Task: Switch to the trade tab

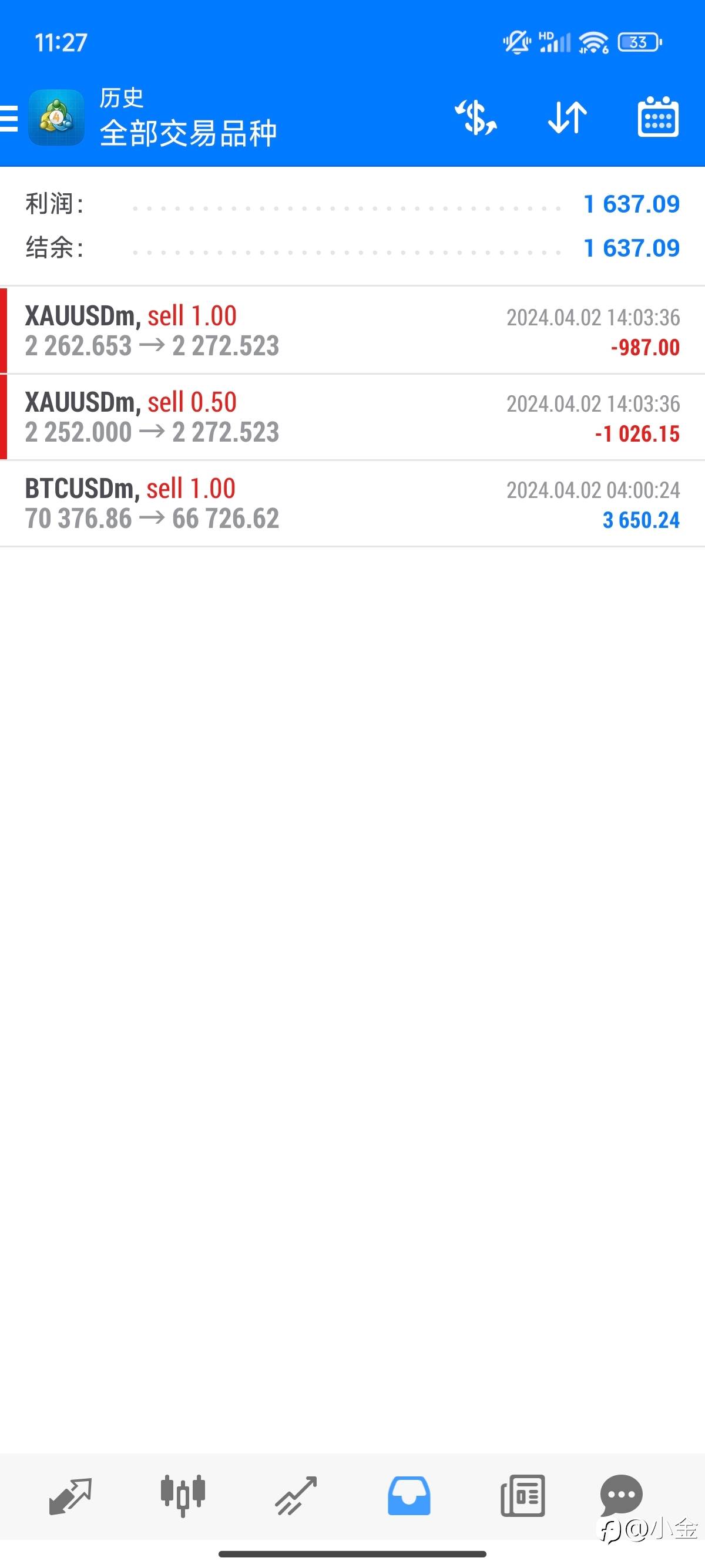Action: [x=296, y=1495]
